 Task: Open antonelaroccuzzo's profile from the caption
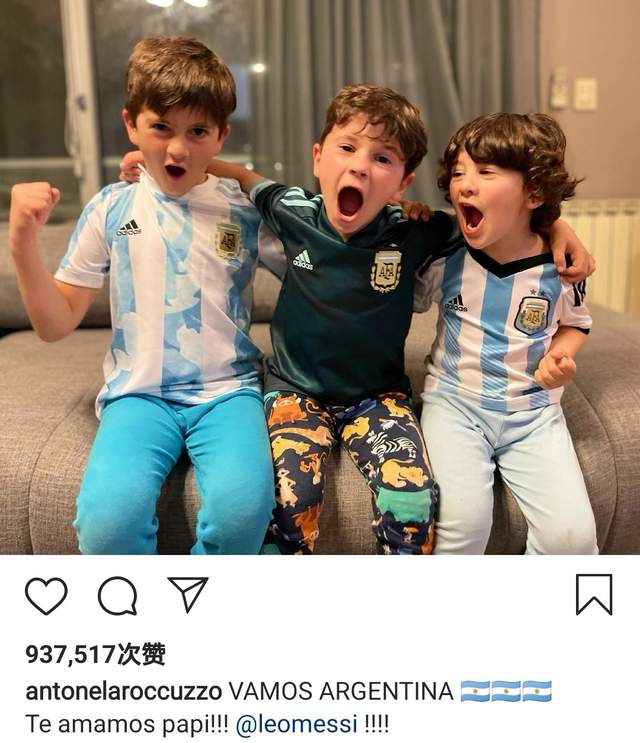pyautogui.click(x=123, y=691)
